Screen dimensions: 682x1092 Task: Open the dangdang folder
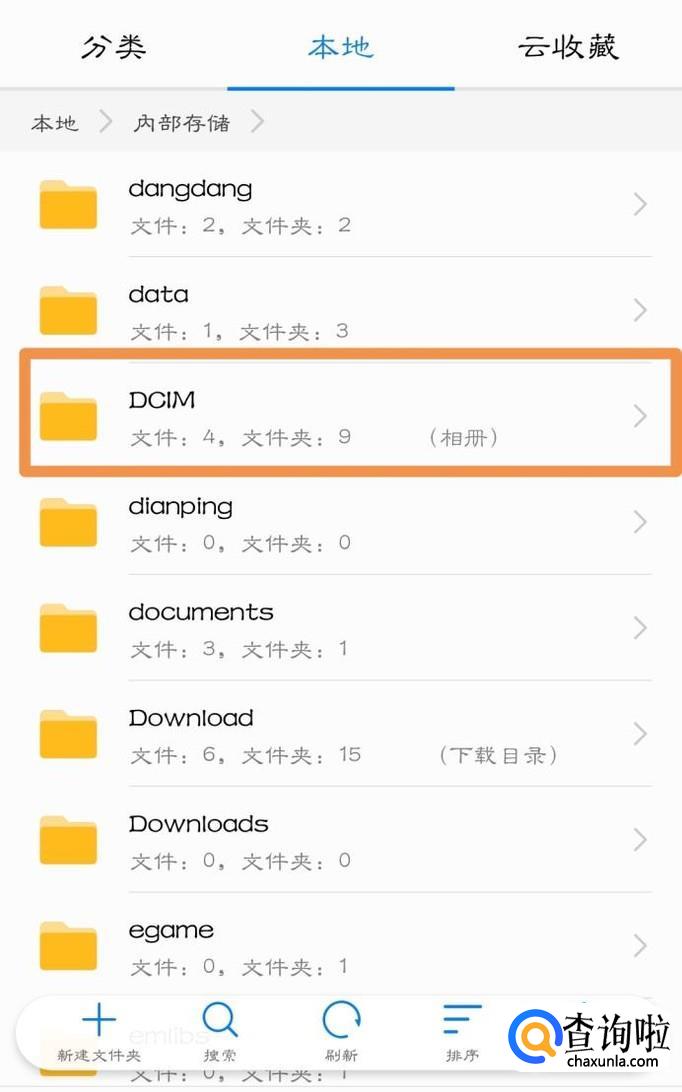tap(340, 205)
